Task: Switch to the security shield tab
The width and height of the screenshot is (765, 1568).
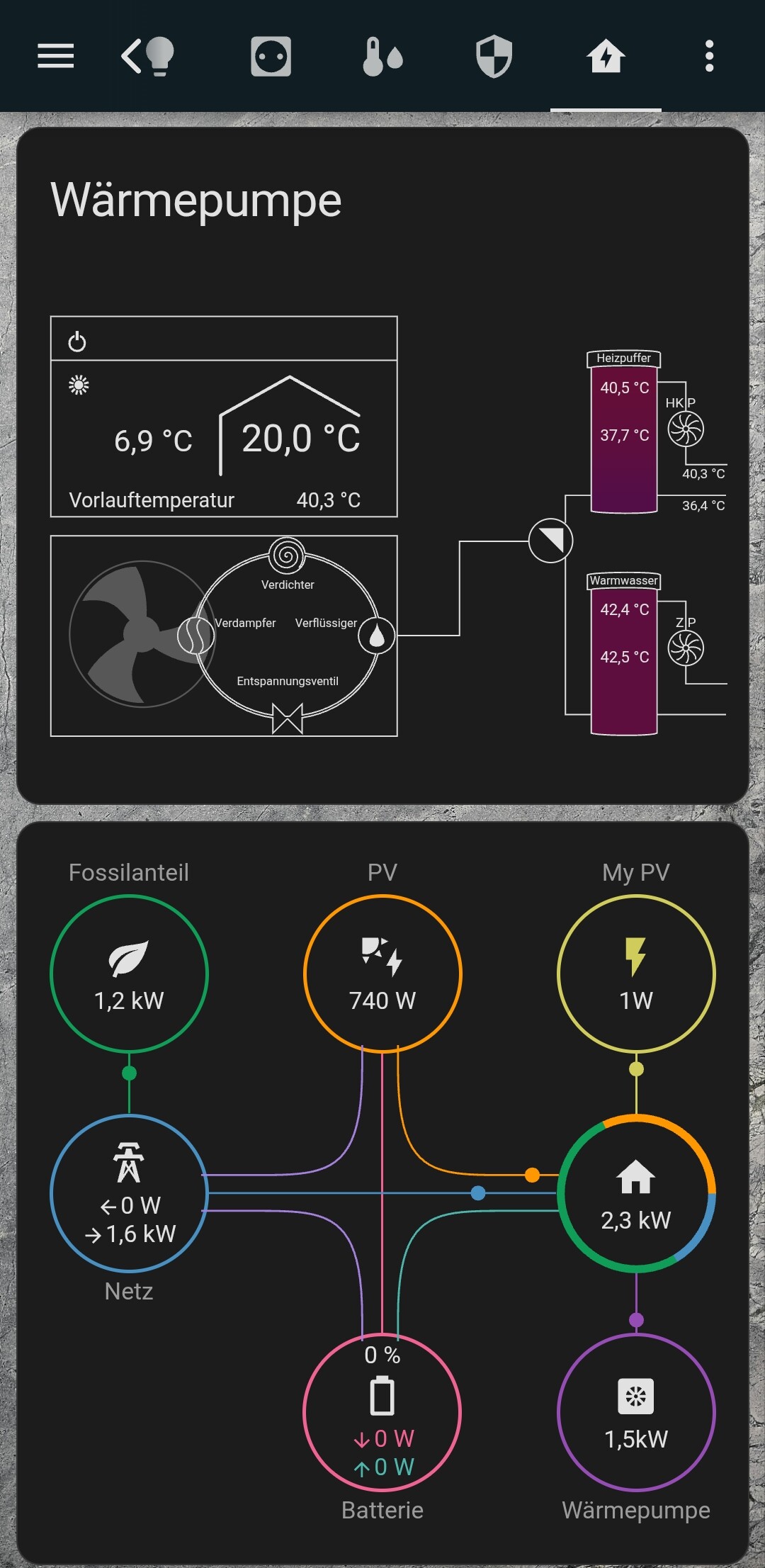Action: [x=494, y=56]
